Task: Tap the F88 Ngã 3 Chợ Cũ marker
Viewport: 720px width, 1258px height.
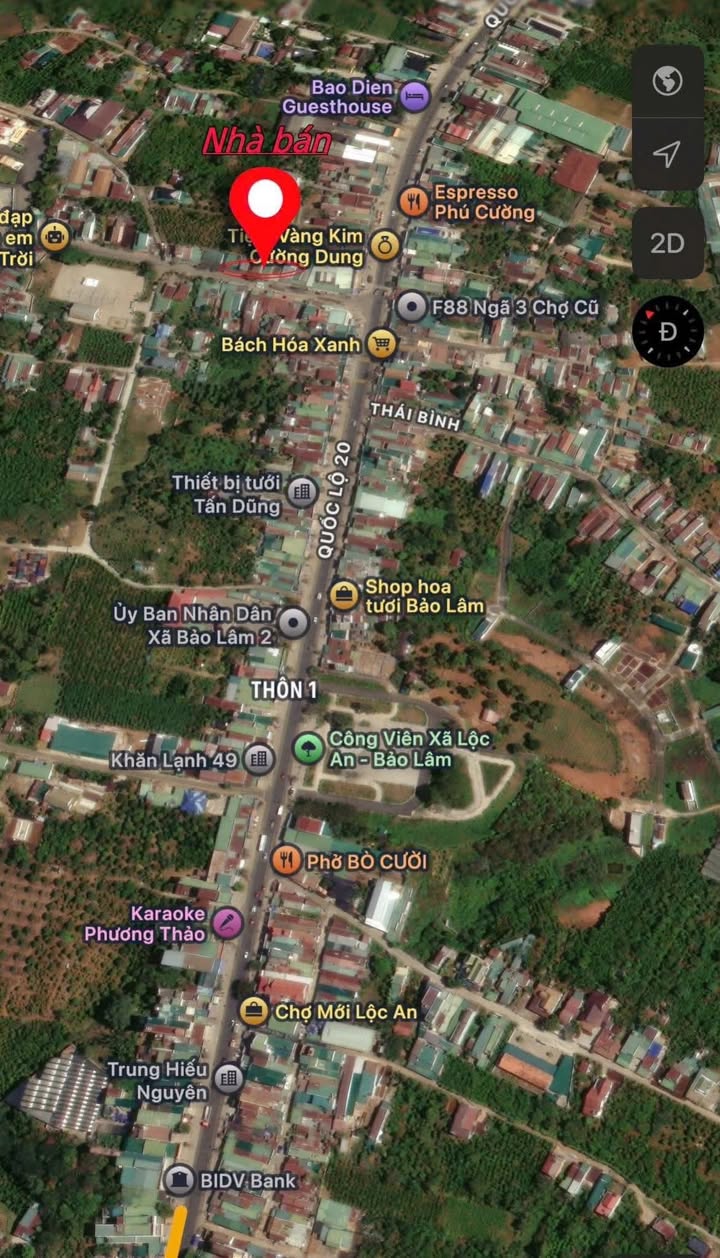Action: click(410, 306)
